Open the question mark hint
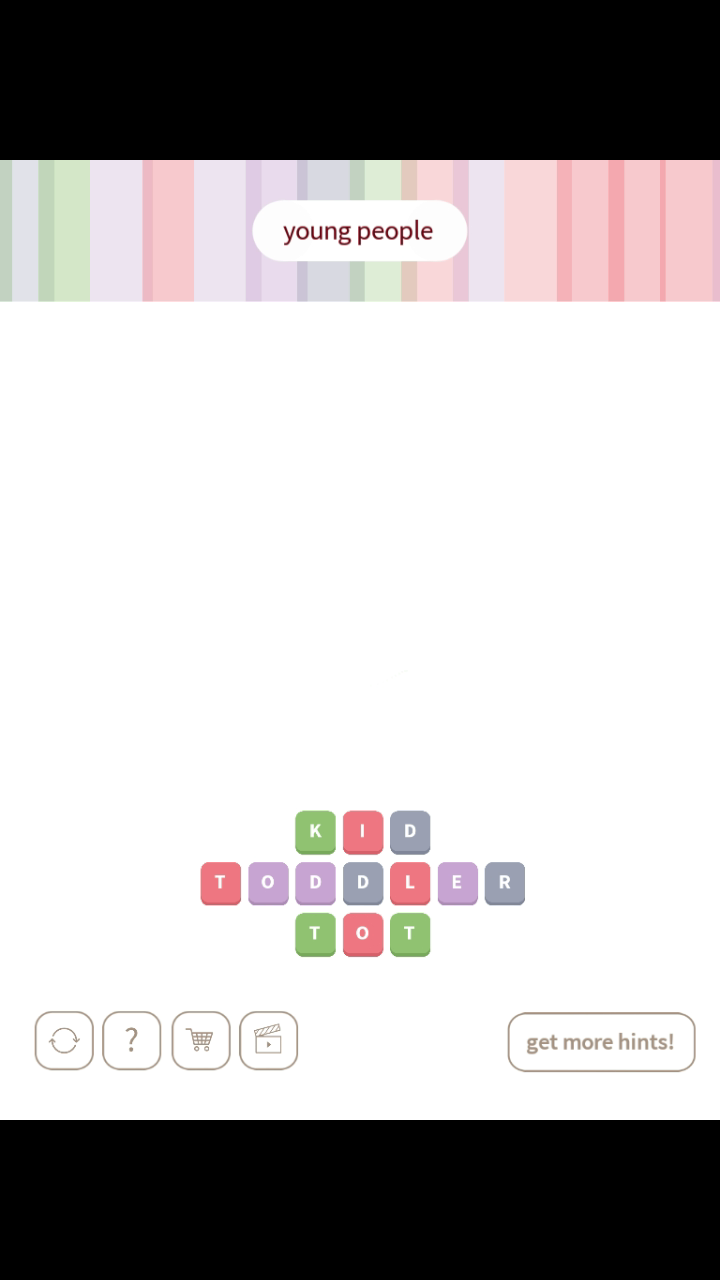 (x=131, y=1041)
